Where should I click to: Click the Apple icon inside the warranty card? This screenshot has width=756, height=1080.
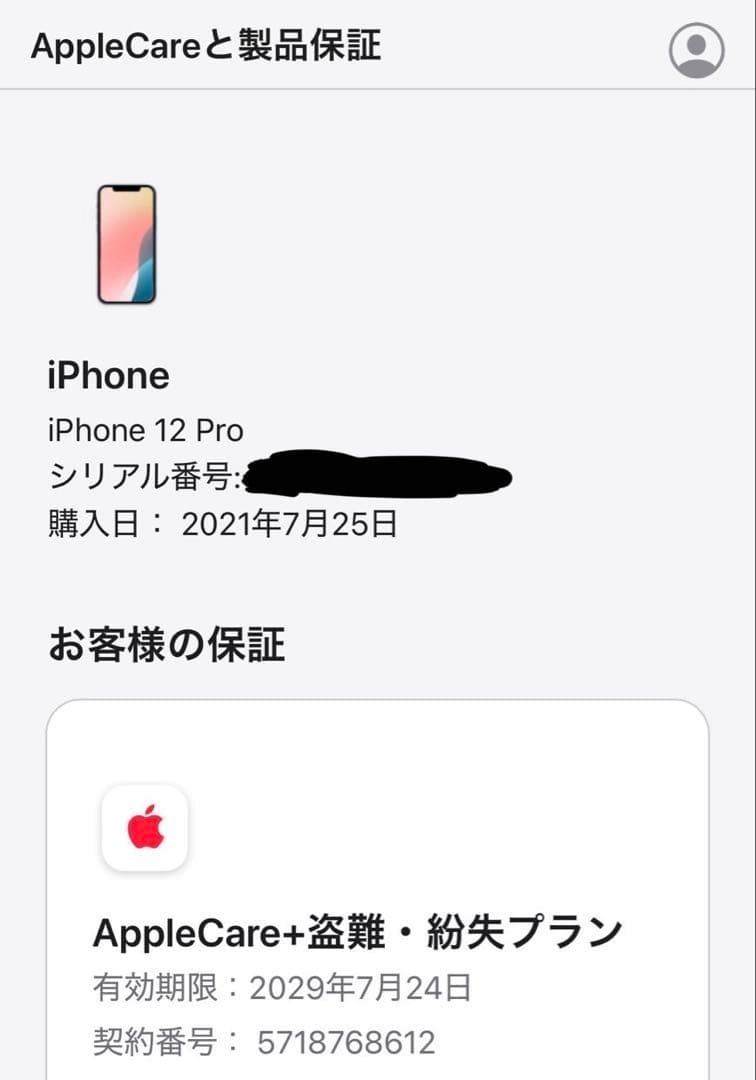click(145, 826)
